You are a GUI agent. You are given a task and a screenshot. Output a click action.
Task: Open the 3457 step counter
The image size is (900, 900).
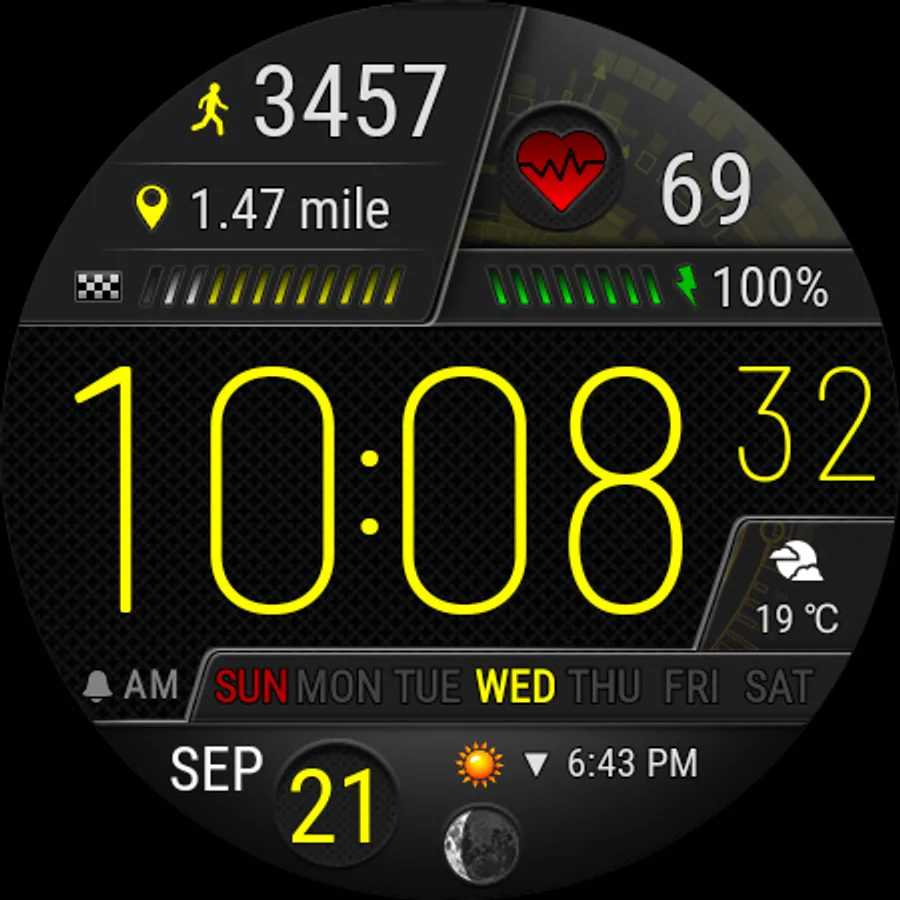point(347,103)
